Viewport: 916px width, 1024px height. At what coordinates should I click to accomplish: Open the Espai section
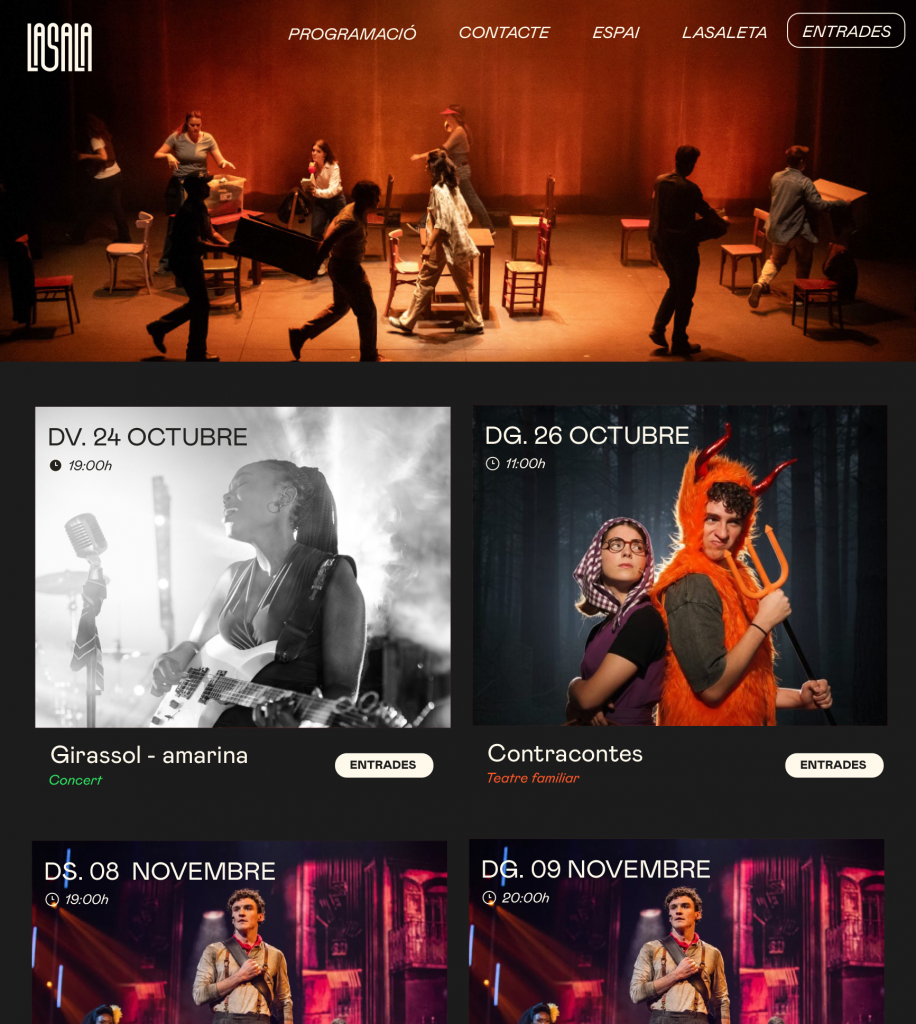tap(616, 33)
